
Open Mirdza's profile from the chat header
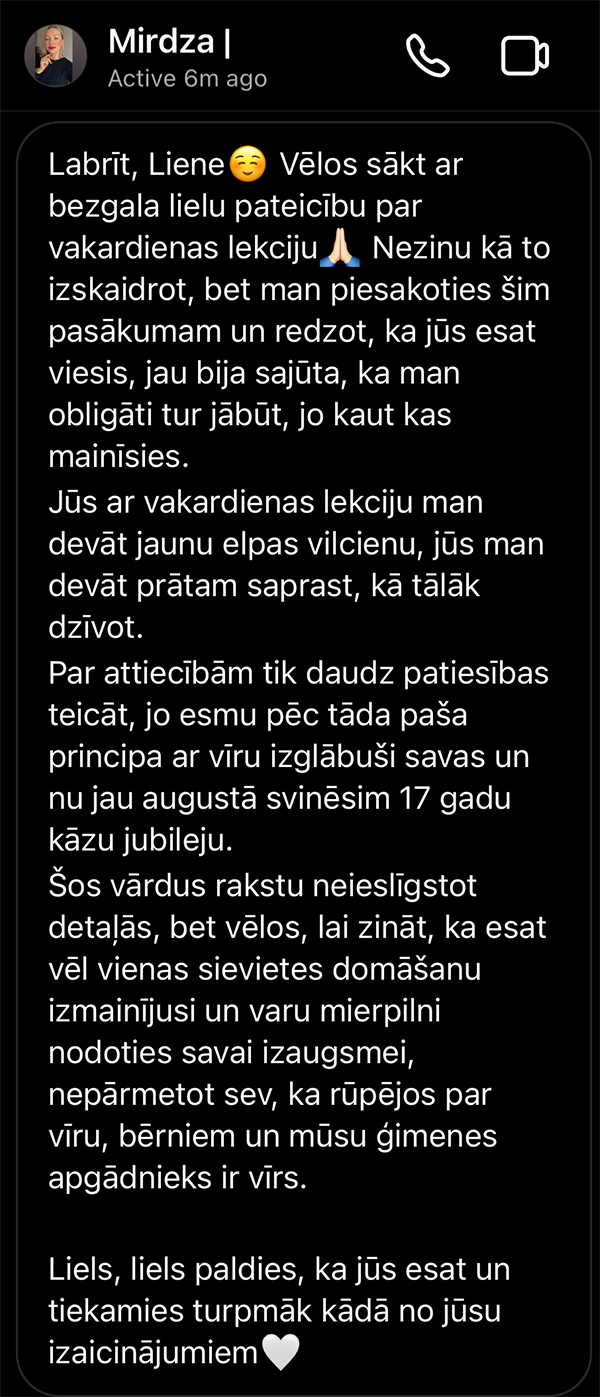pyautogui.click(x=56, y=56)
